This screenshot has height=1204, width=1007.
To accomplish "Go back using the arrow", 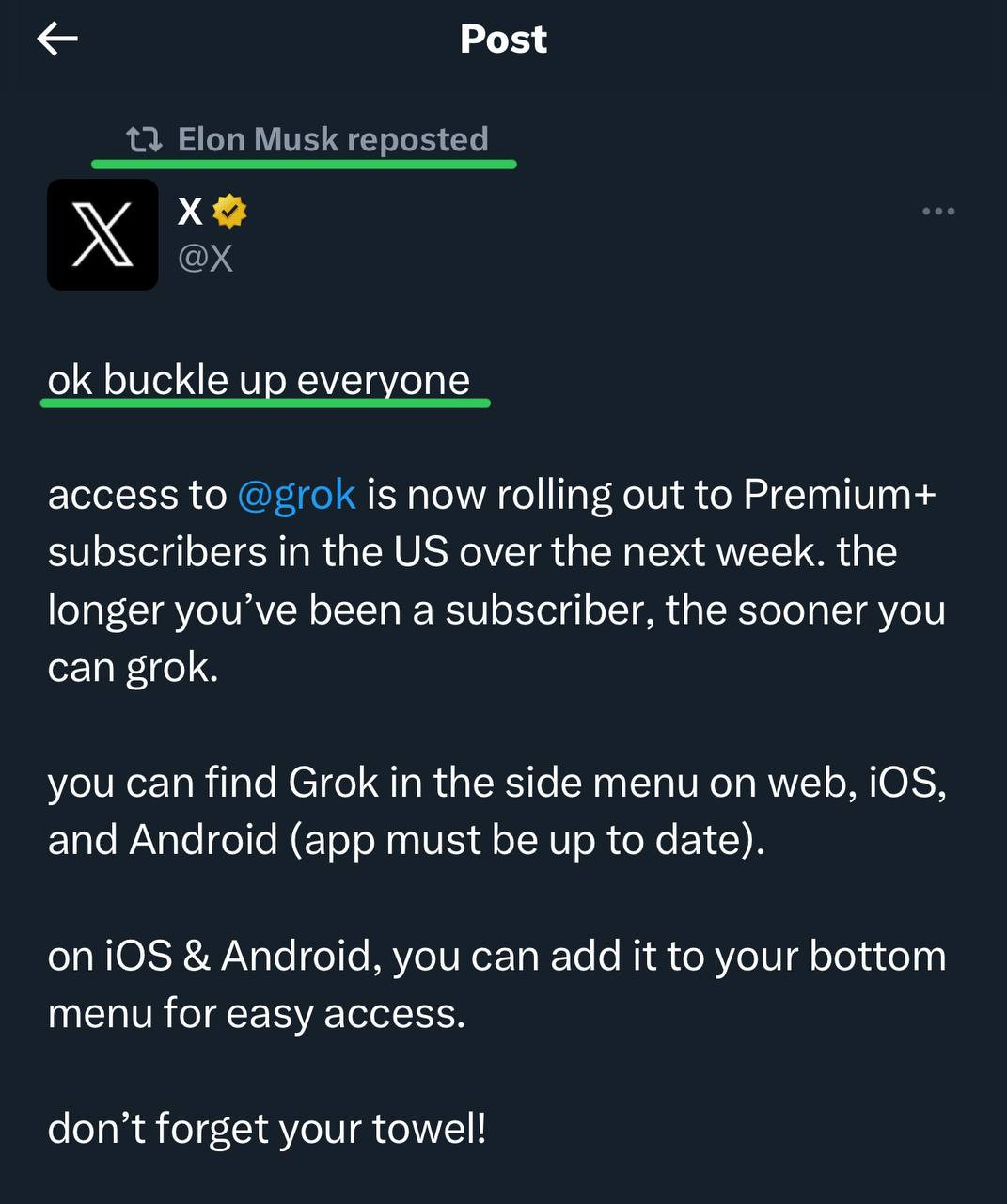I will [x=56, y=39].
